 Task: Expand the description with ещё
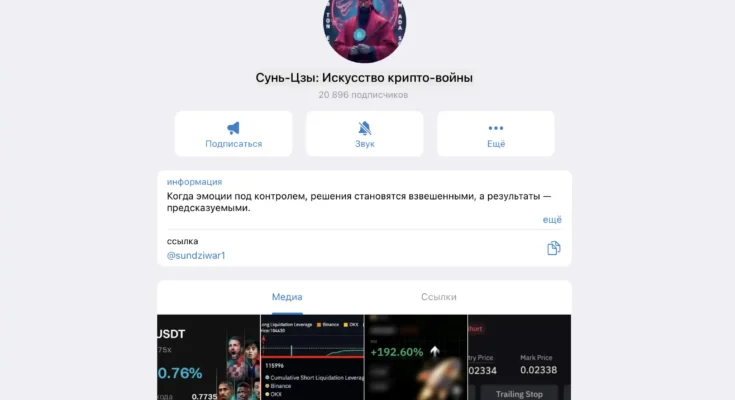[552, 219]
